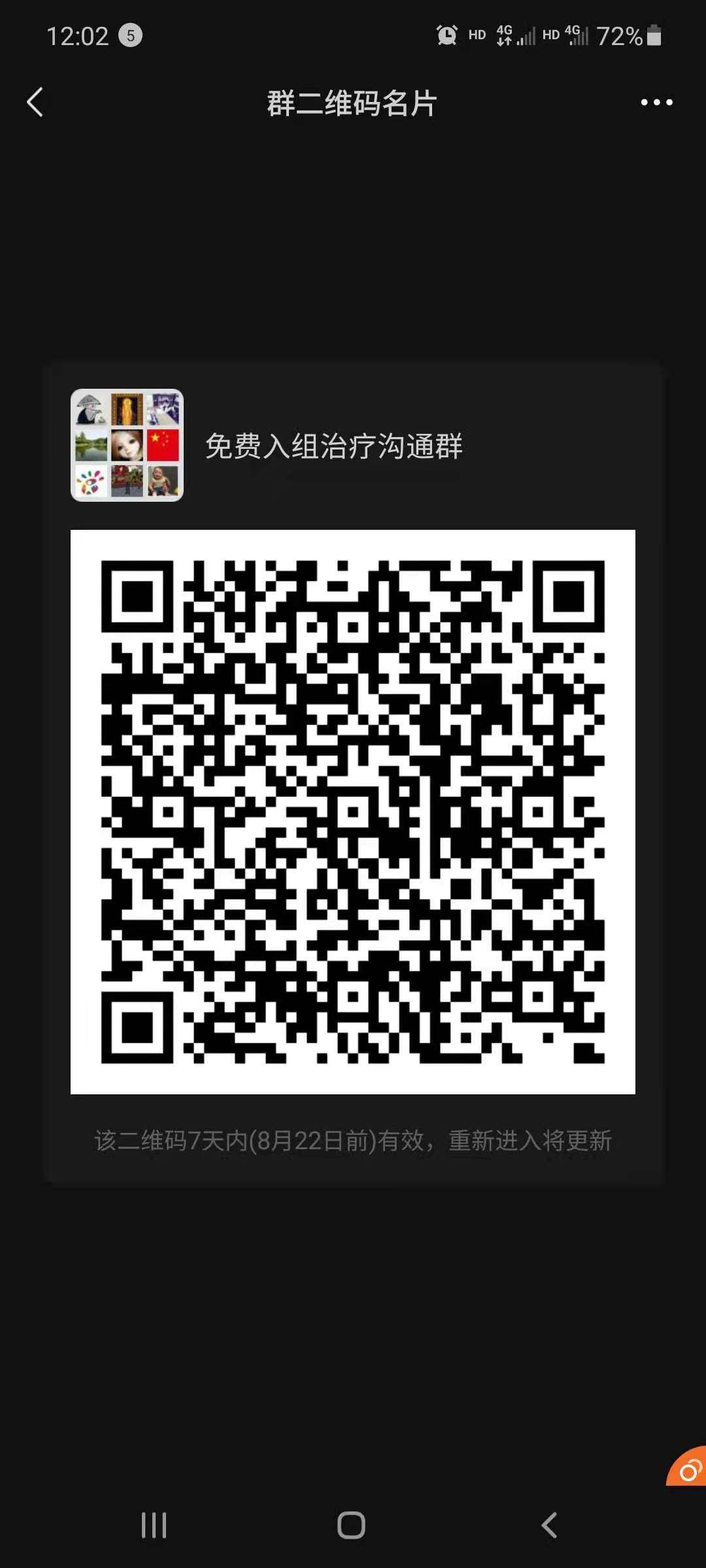Go back from the group QR code page
The image size is (706, 1568).
click(x=35, y=103)
